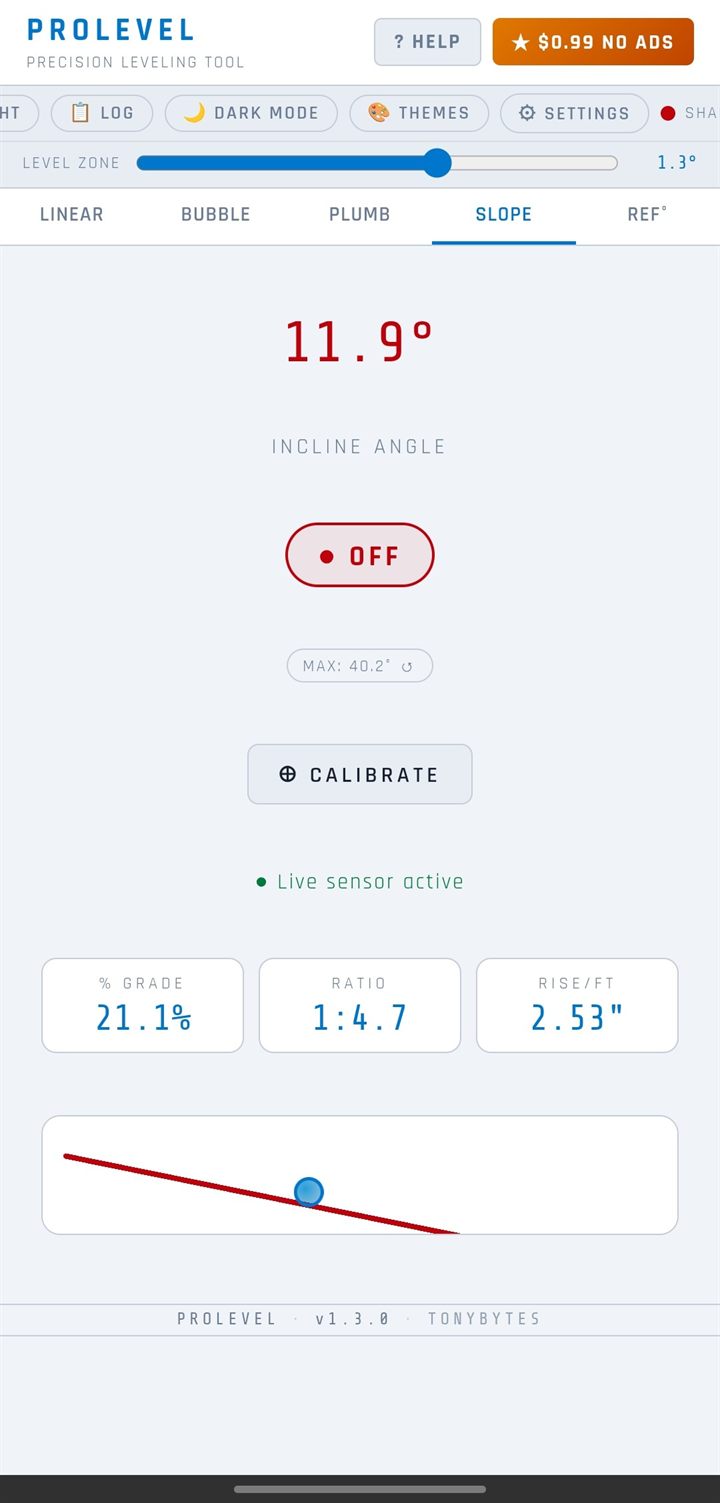This screenshot has width=720, height=1503.
Task: Tap the Calibrate button
Action: pos(360,774)
